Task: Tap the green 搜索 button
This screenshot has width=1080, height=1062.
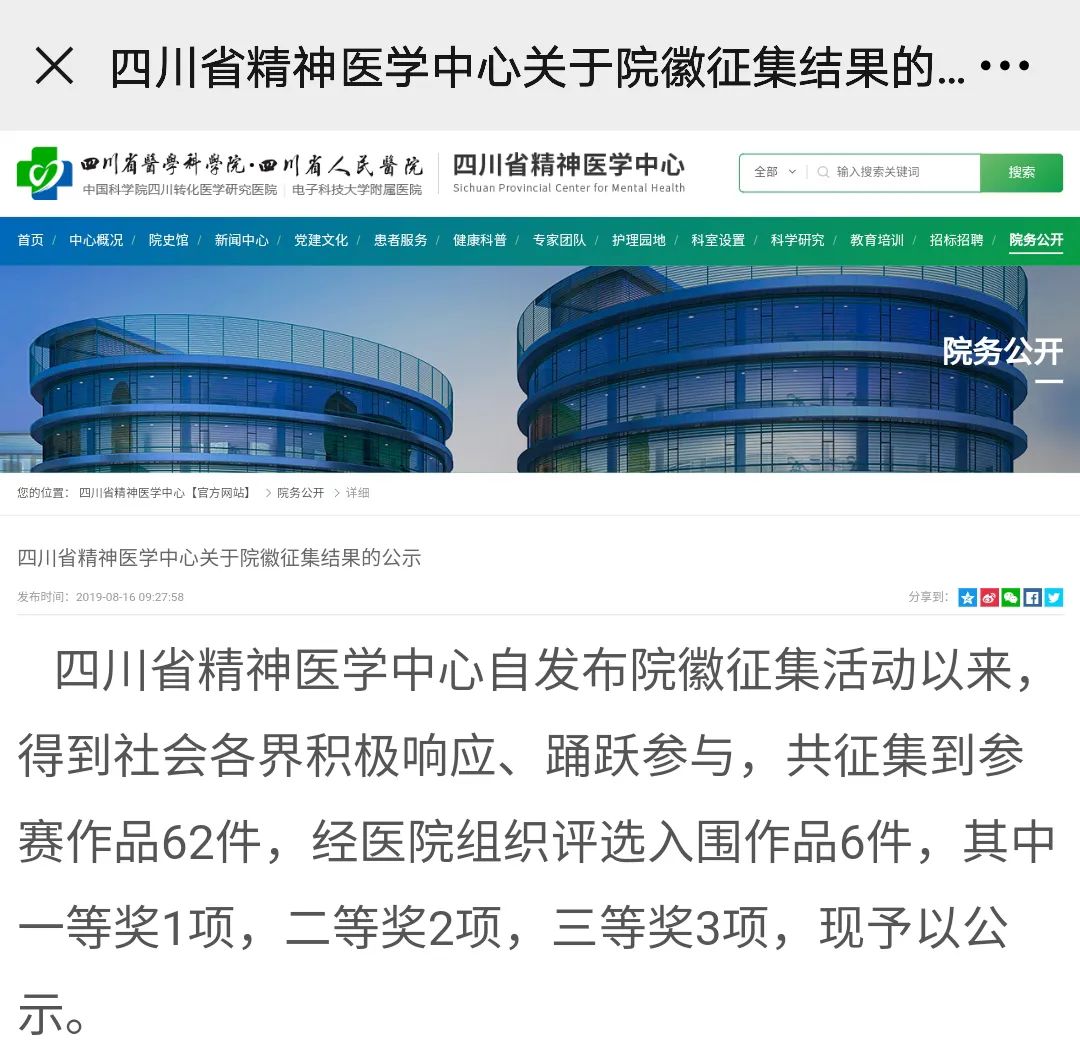Action: click(x=1021, y=172)
